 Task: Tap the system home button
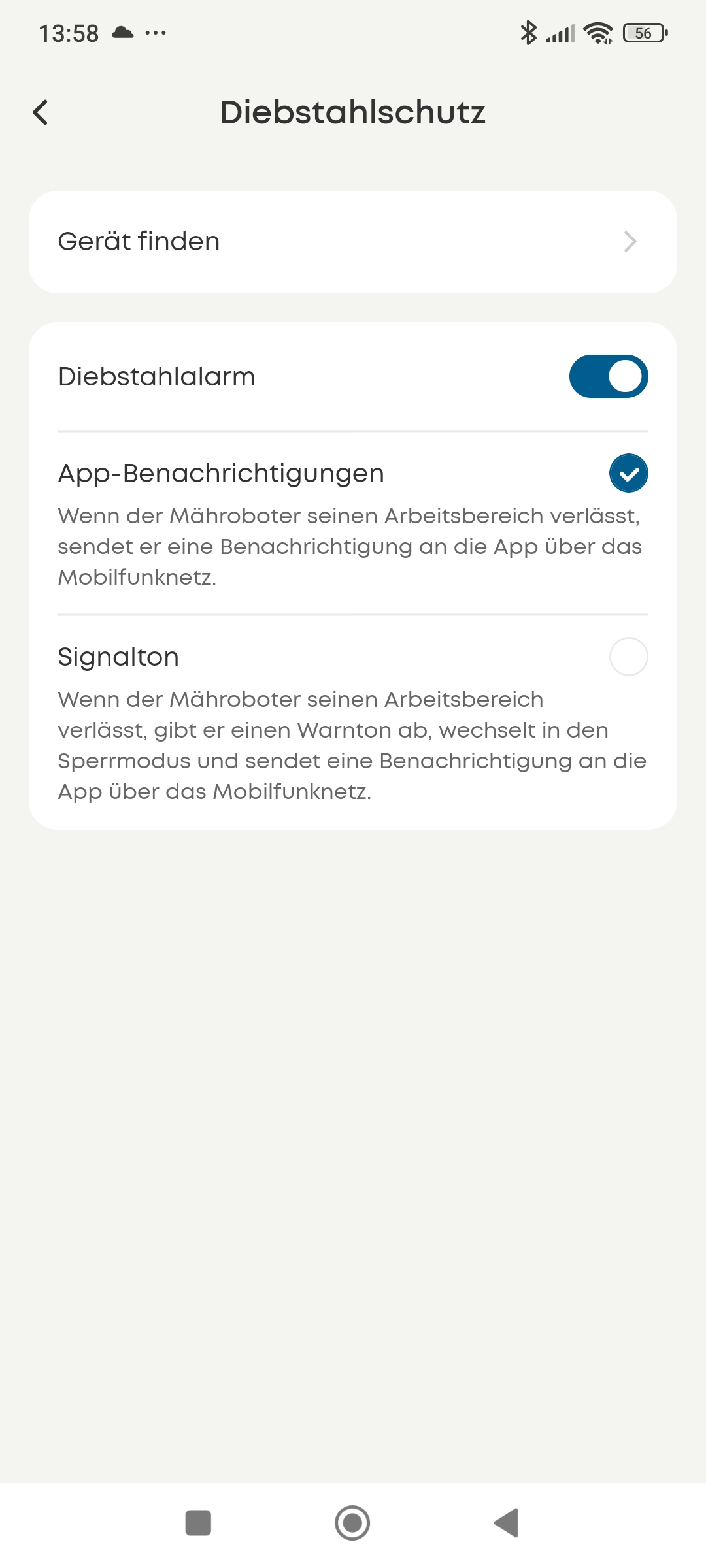(x=352, y=1523)
